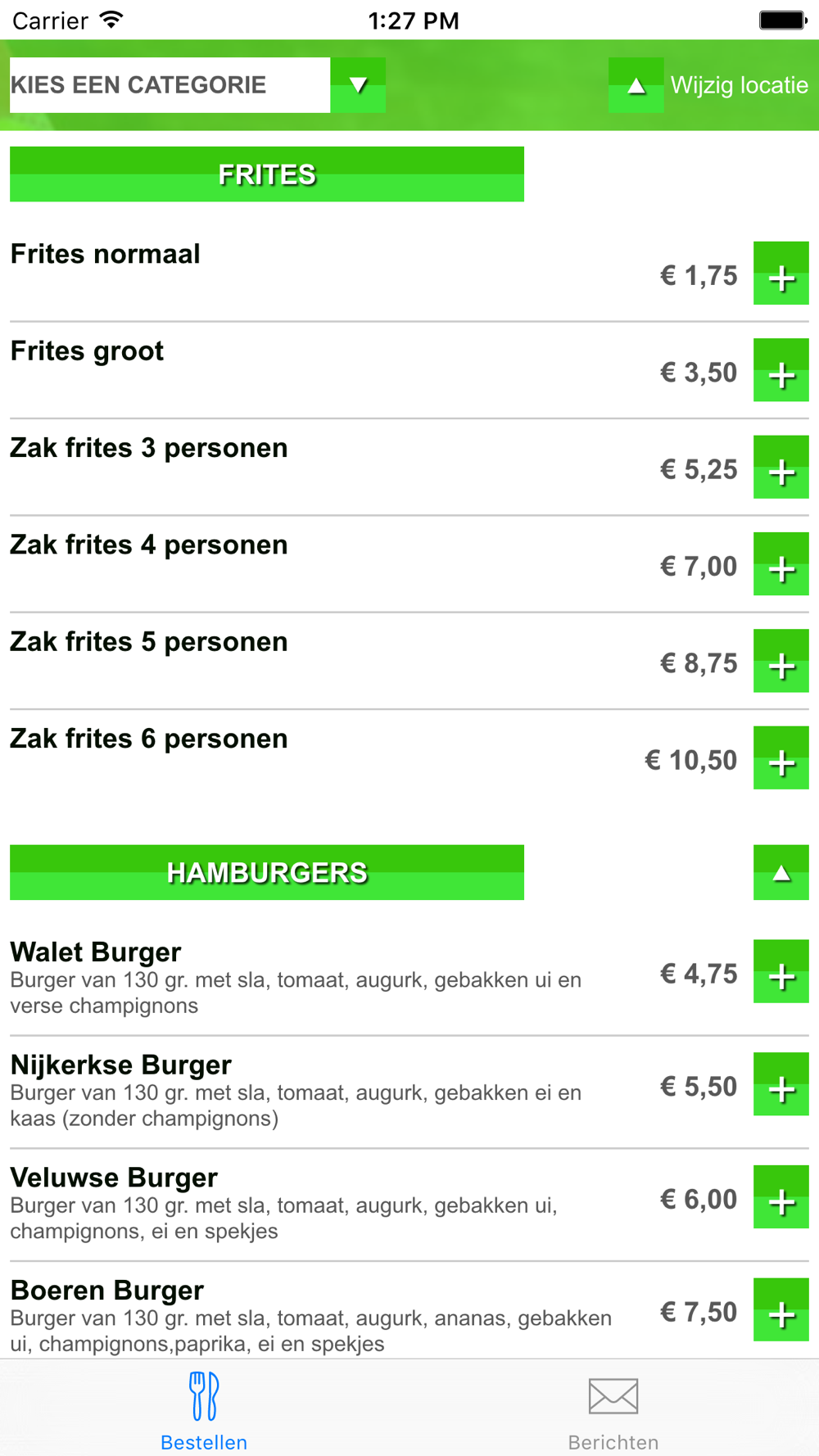Add Zak frites 3 personen
This screenshot has height=1456, width=819.
(781, 467)
